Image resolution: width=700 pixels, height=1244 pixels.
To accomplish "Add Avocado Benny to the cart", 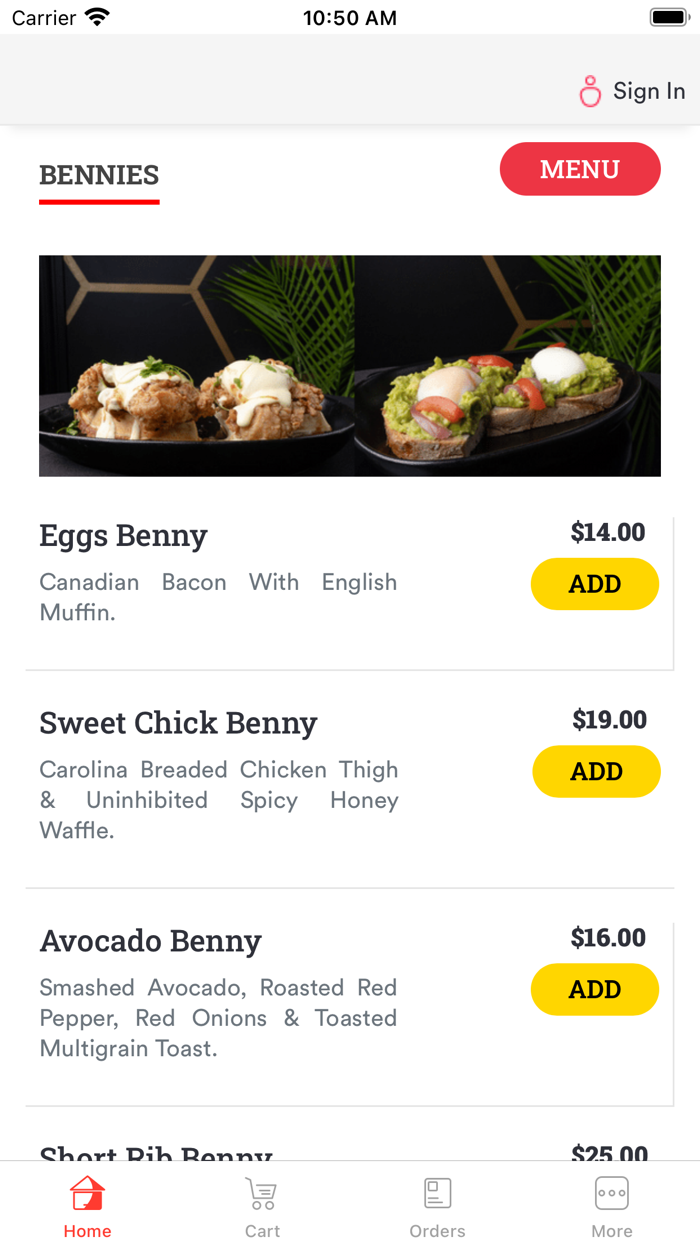I will tap(595, 990).
